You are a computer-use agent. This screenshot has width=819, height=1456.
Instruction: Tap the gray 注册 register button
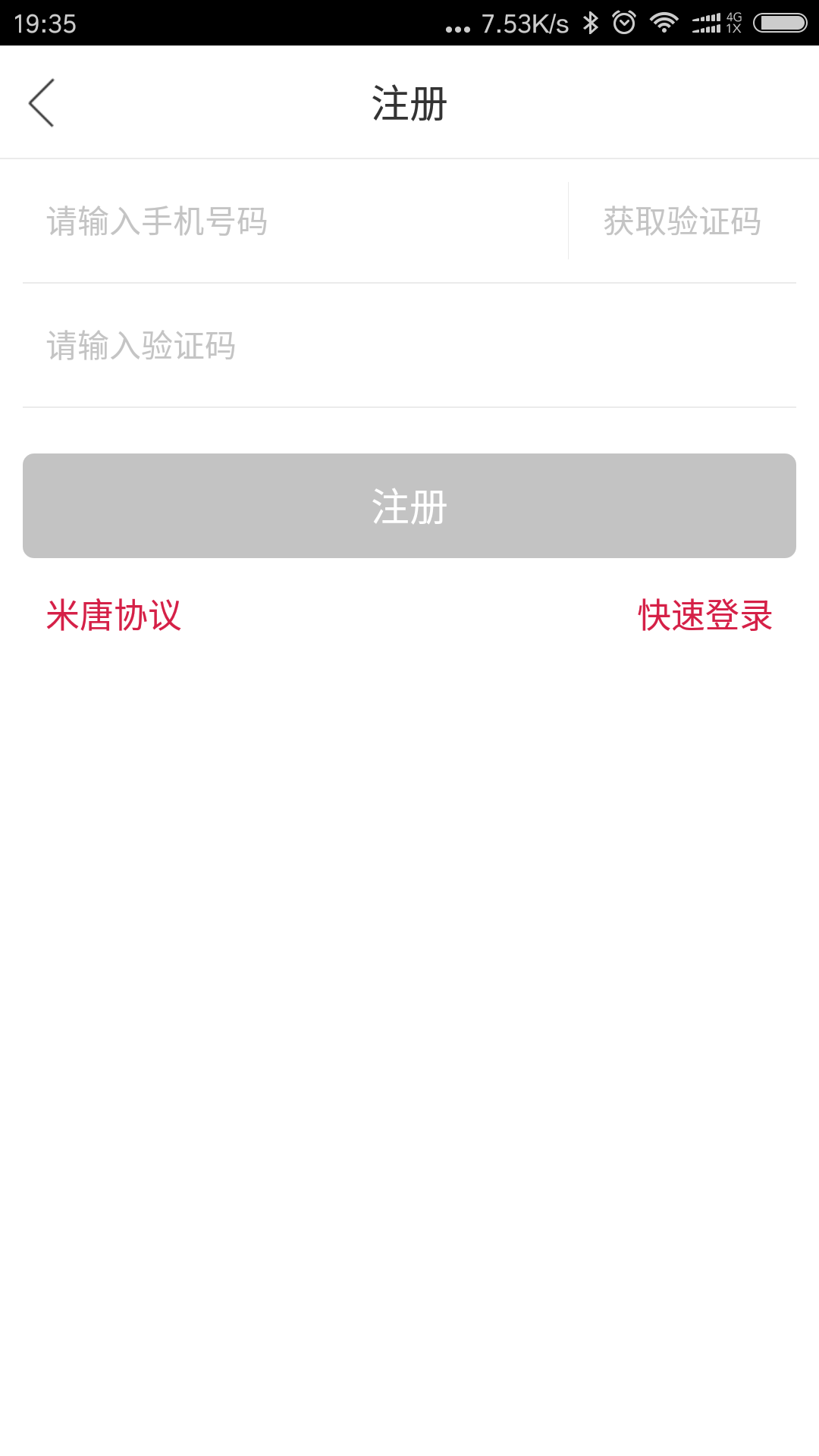(x=409, y=506)
